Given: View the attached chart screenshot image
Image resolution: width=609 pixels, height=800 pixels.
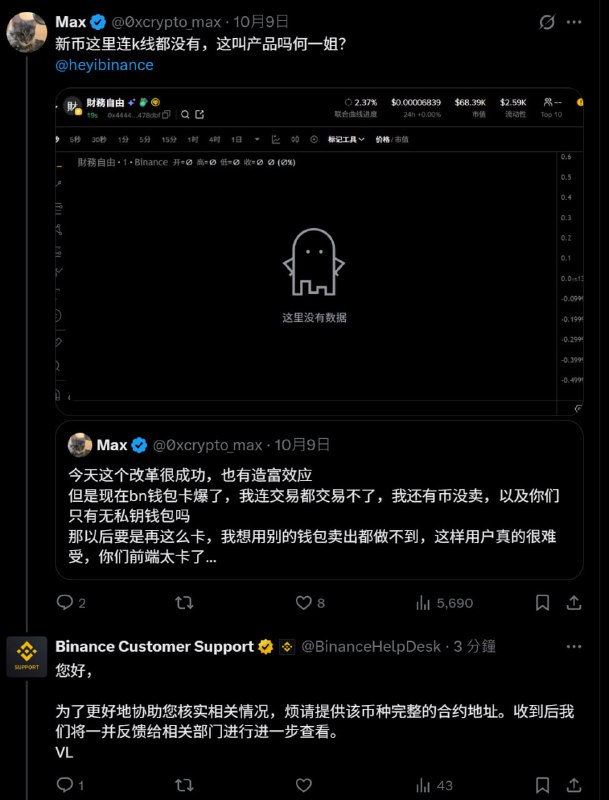Looking at the screenshot, I should pos(319,250).
